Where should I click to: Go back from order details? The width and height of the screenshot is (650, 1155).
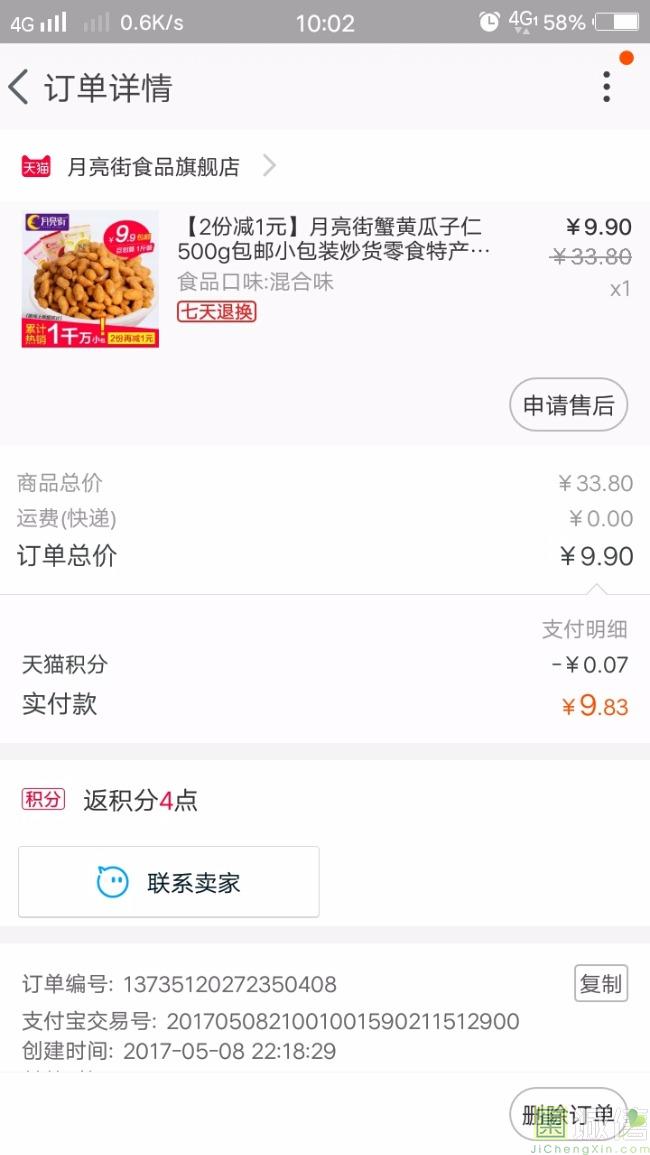pos(20,88)
